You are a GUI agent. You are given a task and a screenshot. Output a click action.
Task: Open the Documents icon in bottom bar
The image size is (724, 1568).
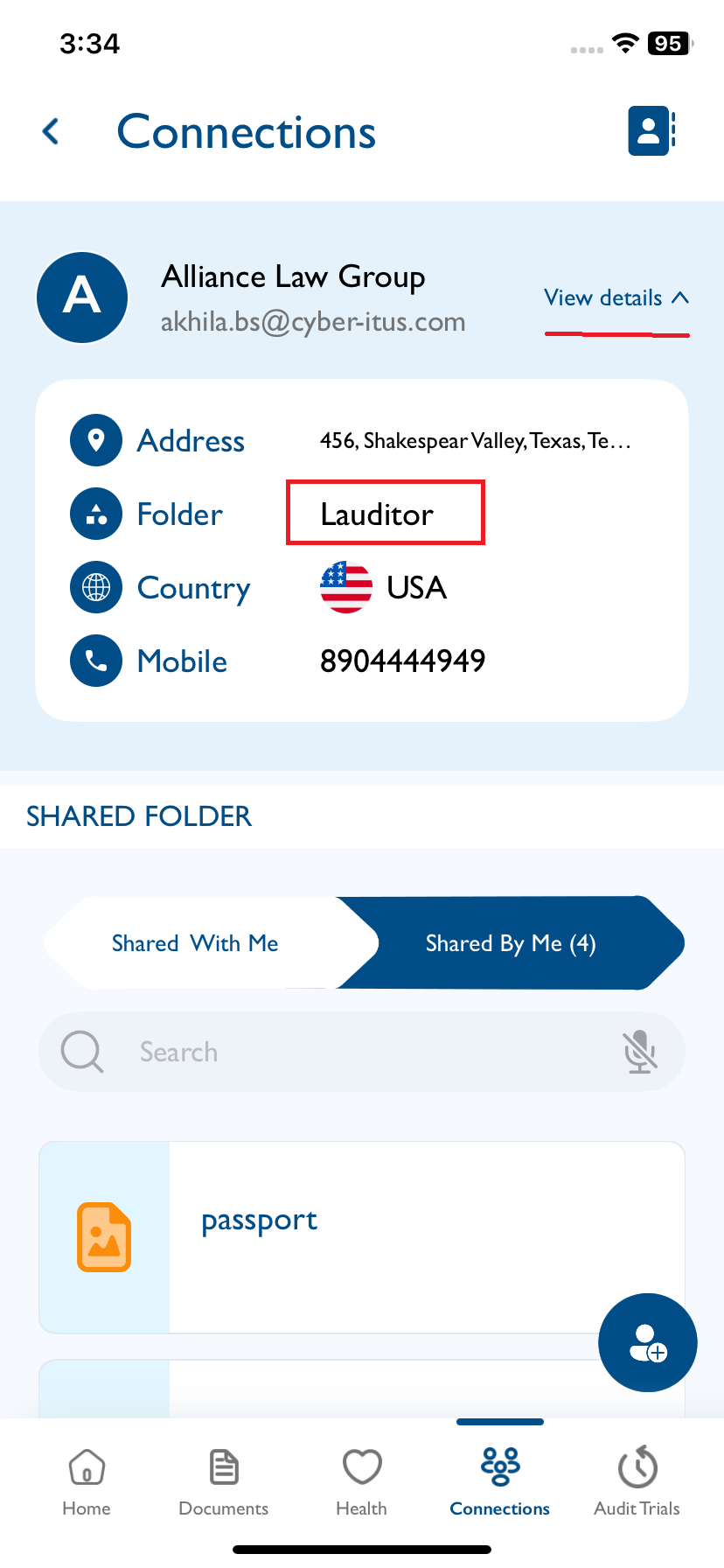[223, 1466]
